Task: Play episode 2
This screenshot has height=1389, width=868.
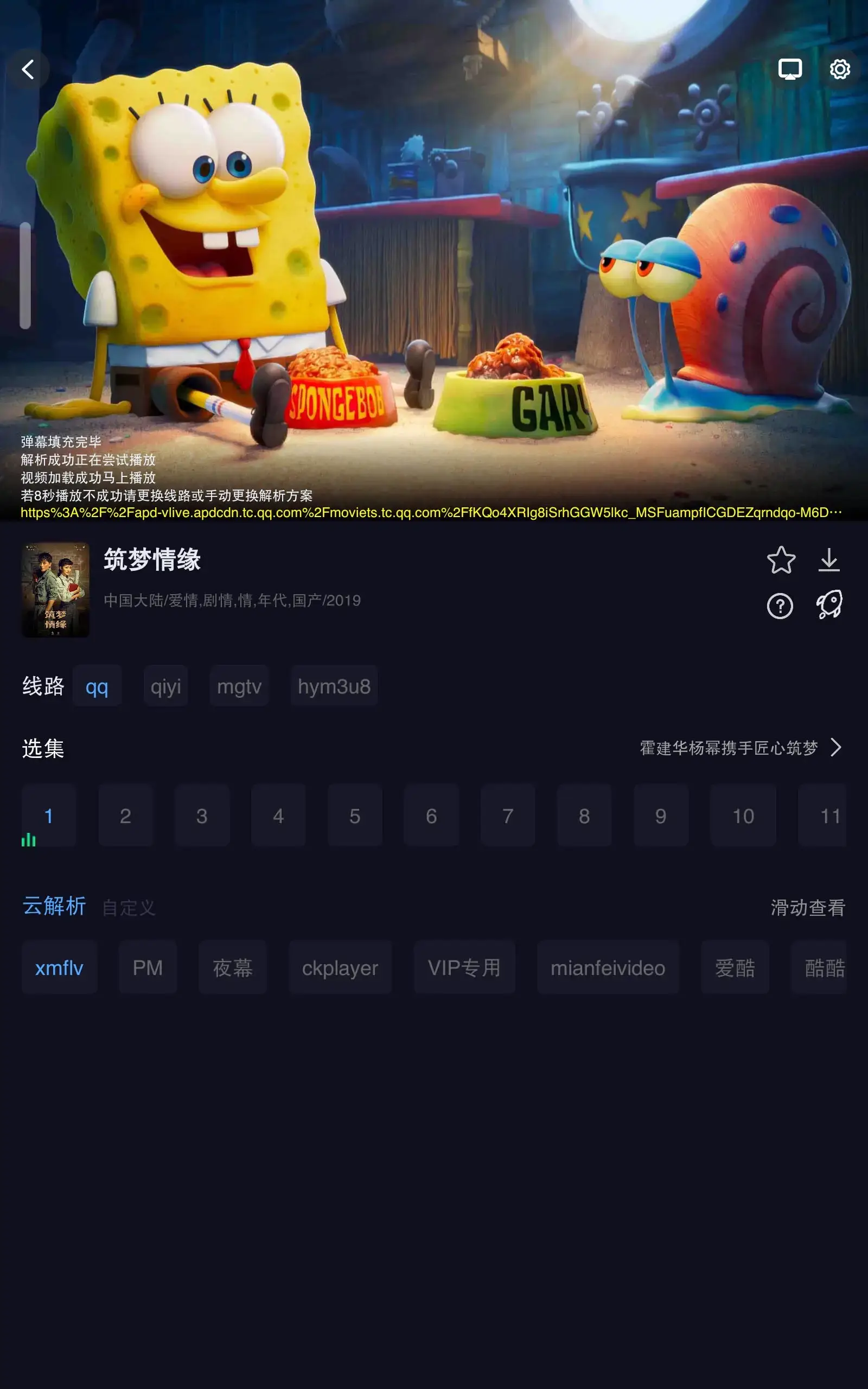Action: (x=125, y=815)
